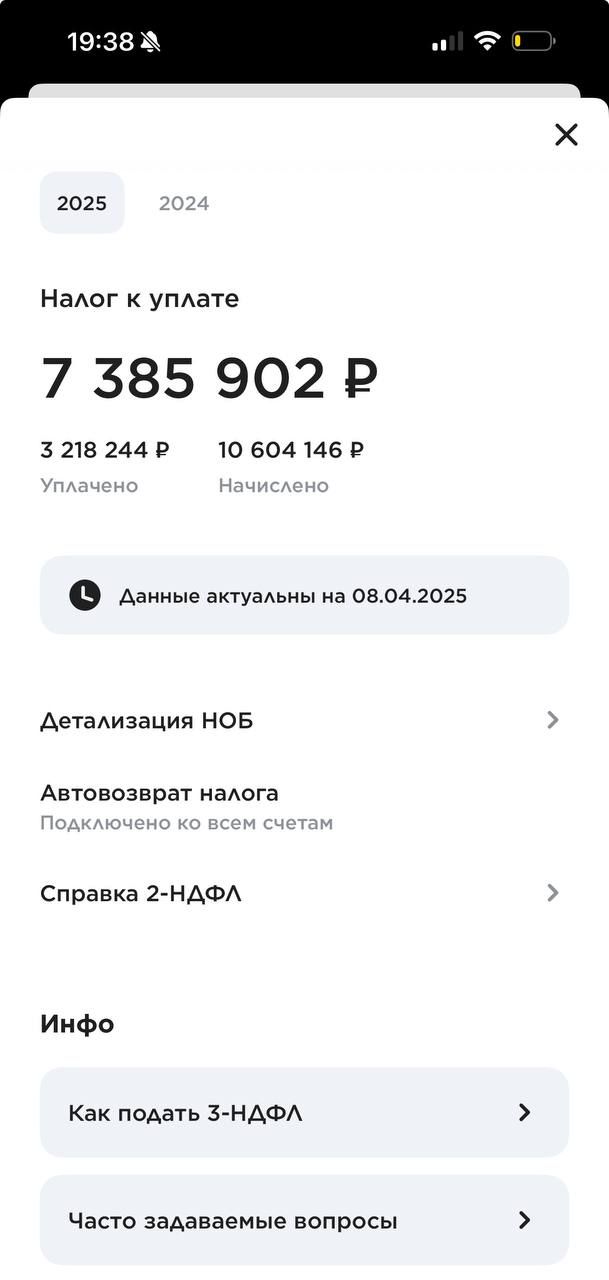The image size is (609, 1280).
Task: Close the tax details sheet
Action: pyautogui.click(x=566, y=135)
